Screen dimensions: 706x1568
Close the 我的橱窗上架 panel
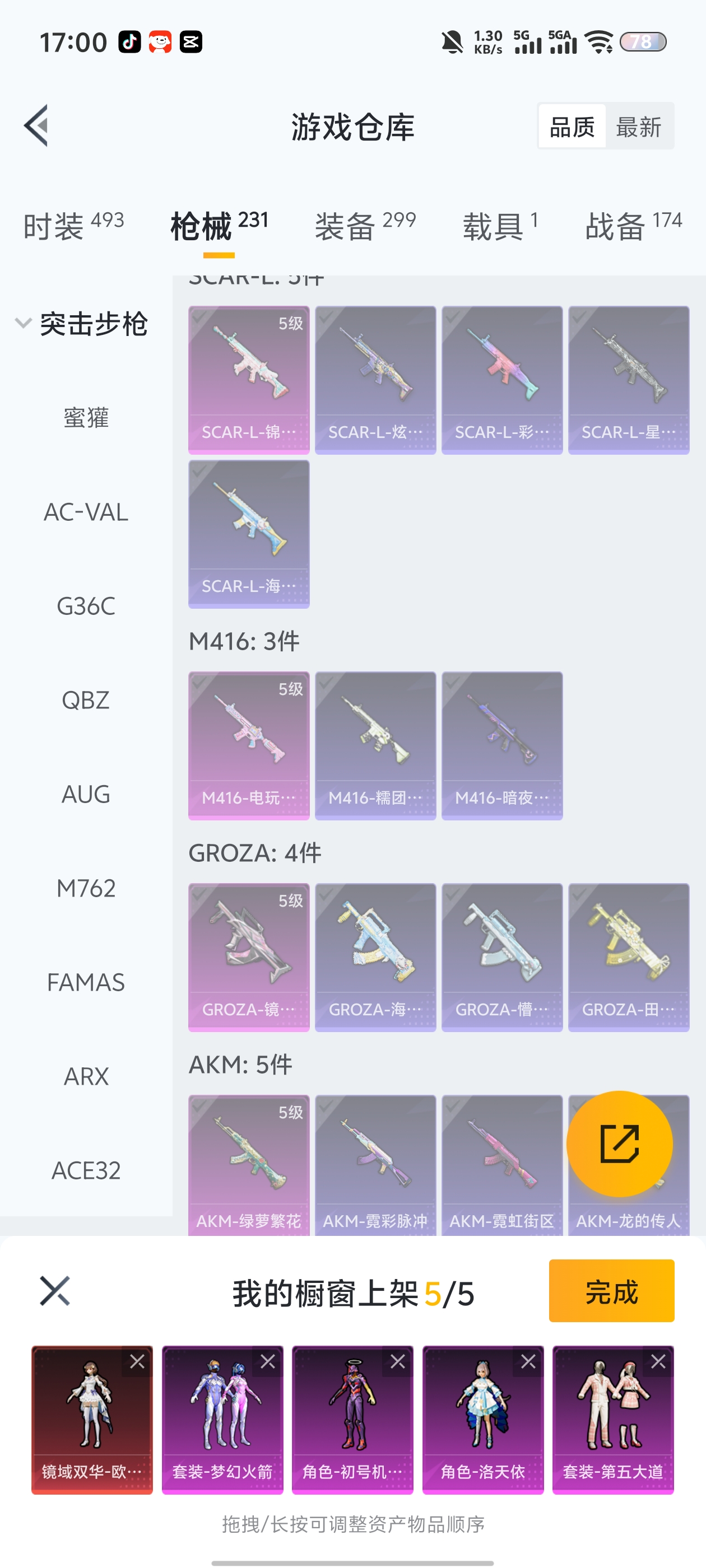coord(55,1291)
